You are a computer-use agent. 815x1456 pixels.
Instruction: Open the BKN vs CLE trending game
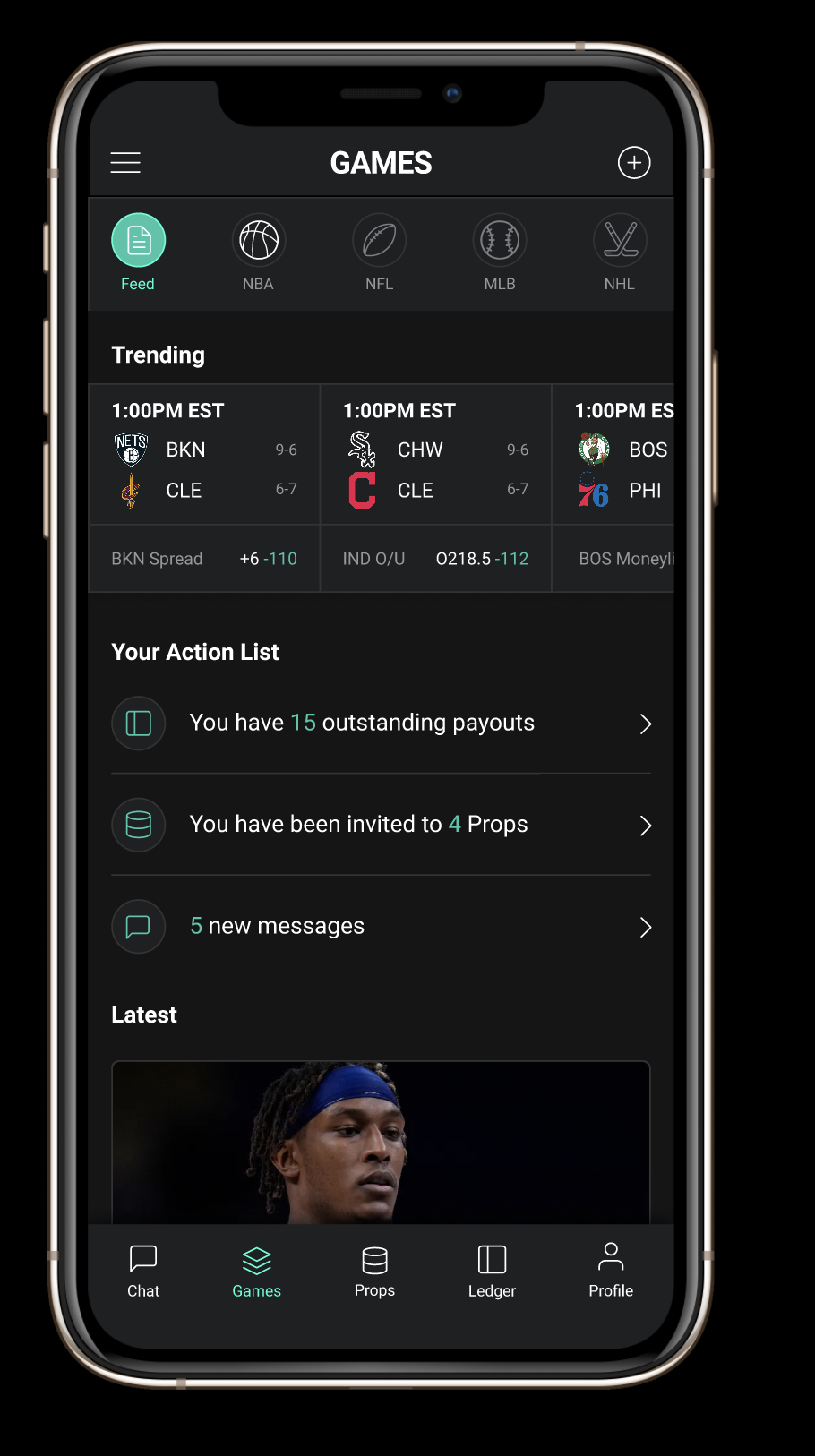(204, 455)
